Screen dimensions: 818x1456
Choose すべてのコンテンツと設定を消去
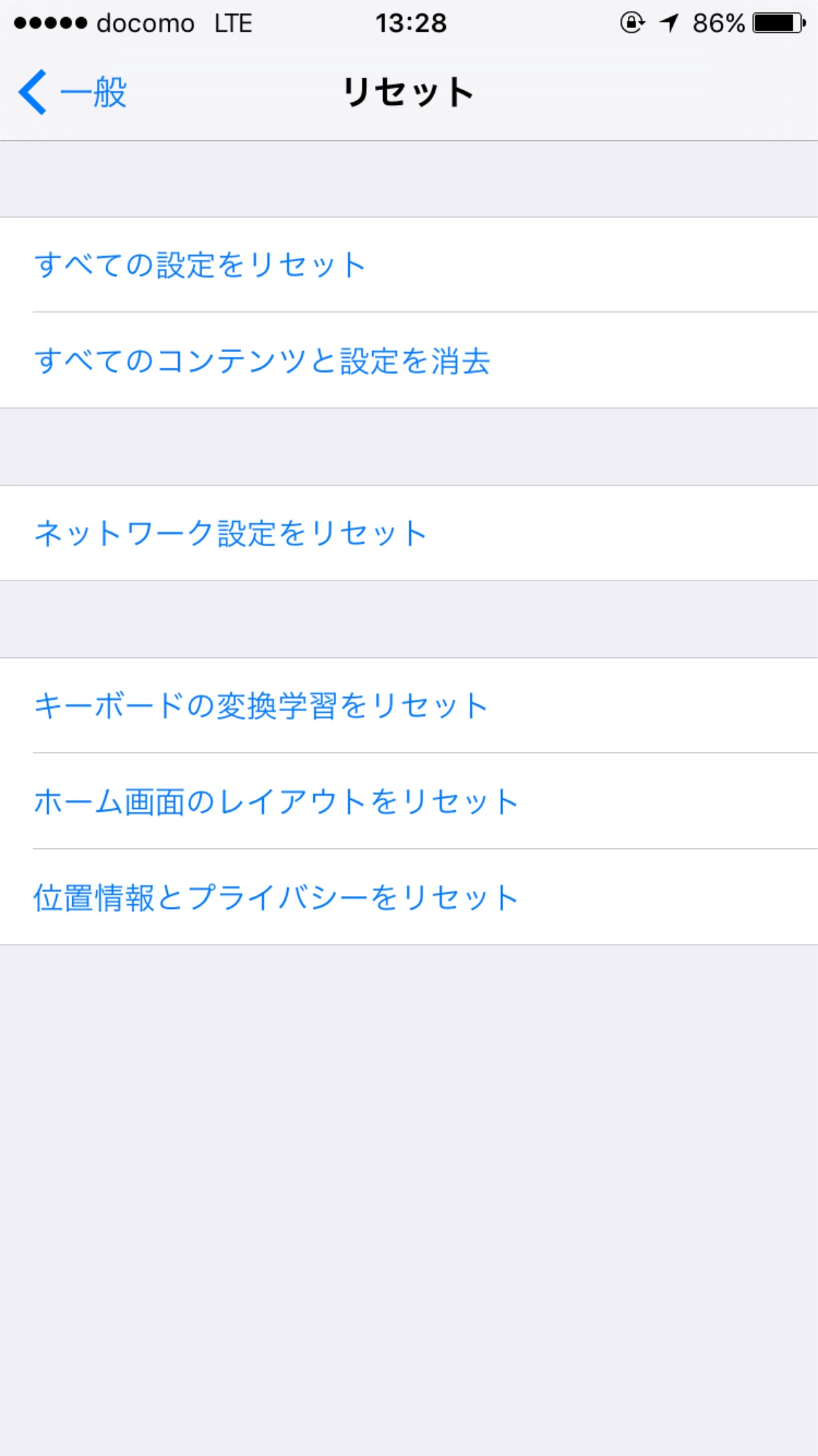[409, 360]
